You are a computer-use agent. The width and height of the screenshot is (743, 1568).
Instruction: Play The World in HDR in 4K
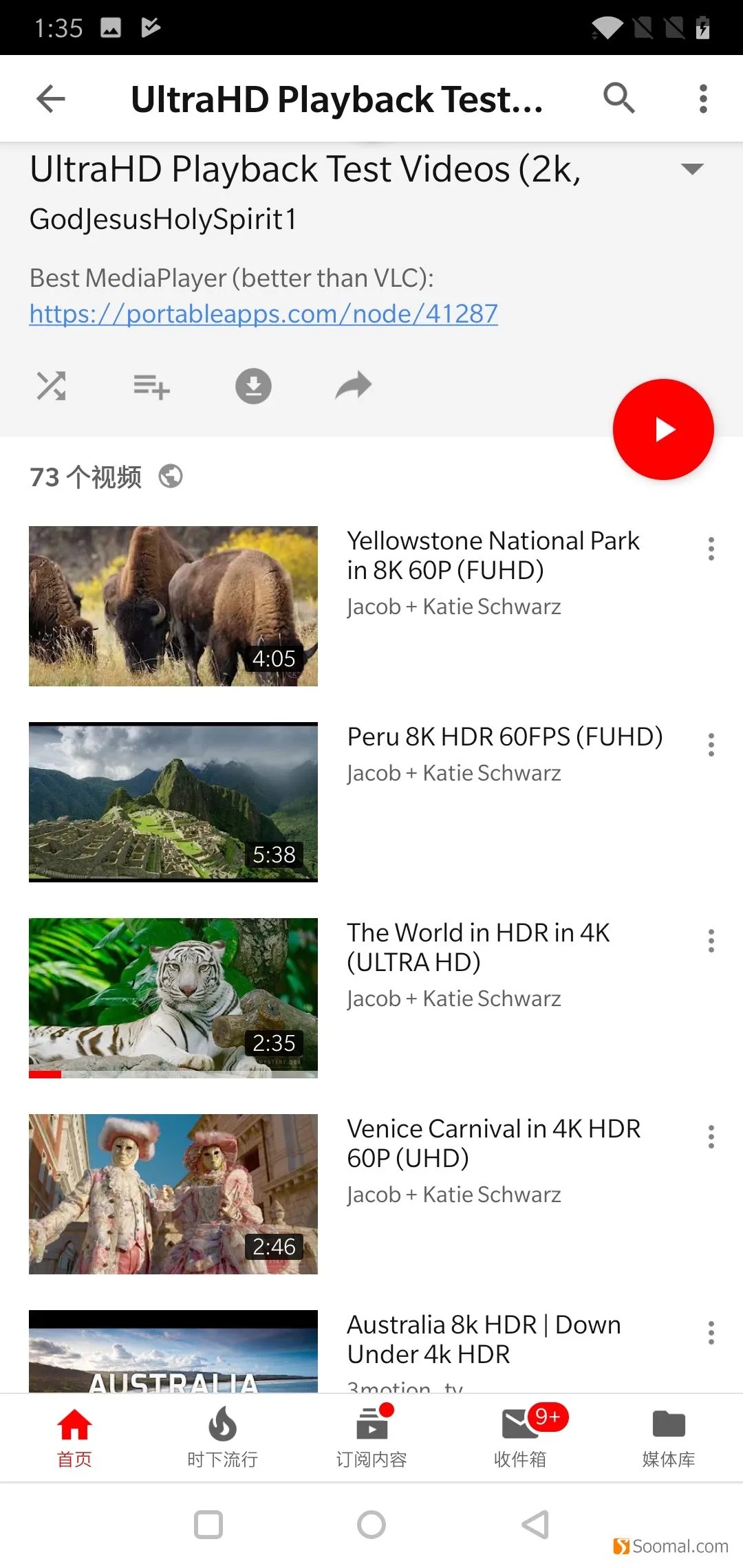173,997
